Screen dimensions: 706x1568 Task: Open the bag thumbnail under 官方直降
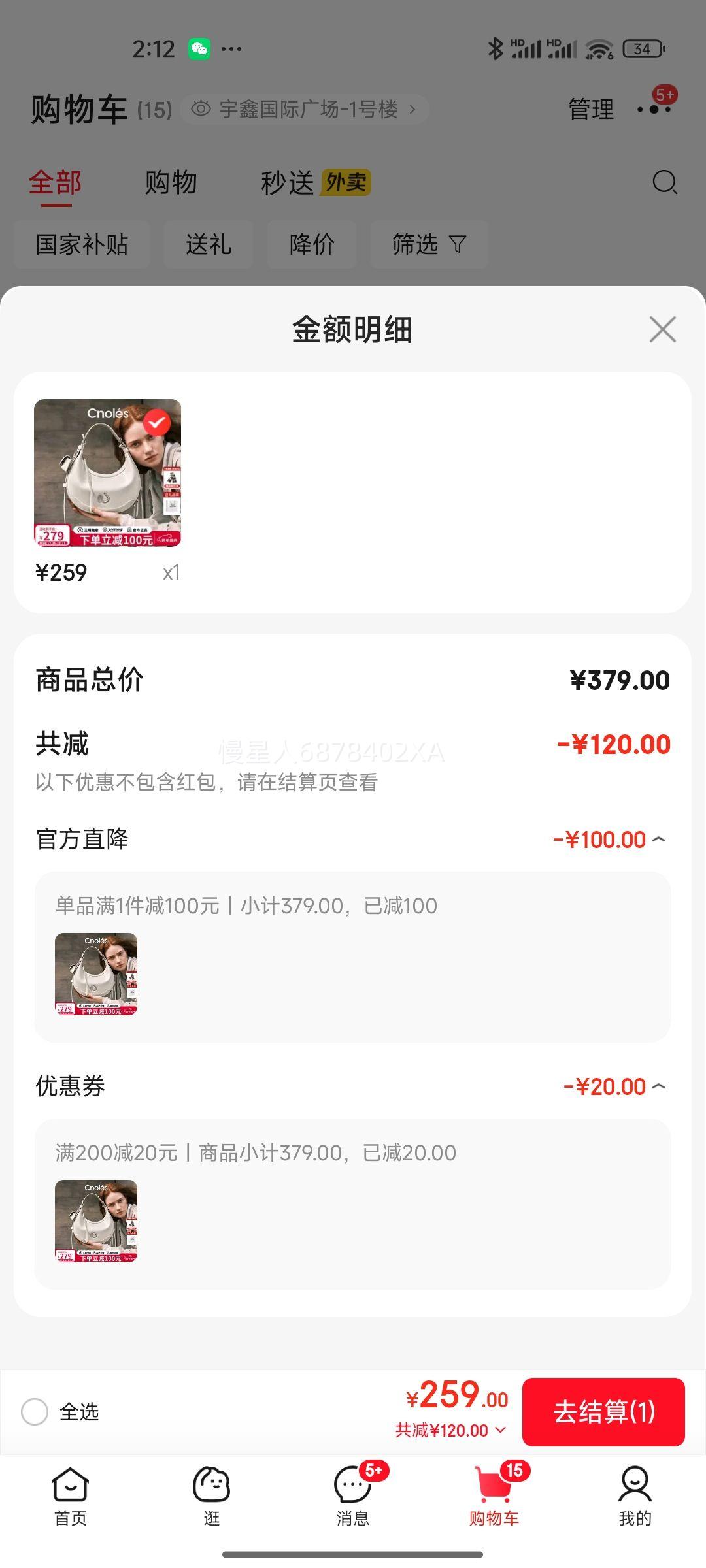[x=96, y=974]
